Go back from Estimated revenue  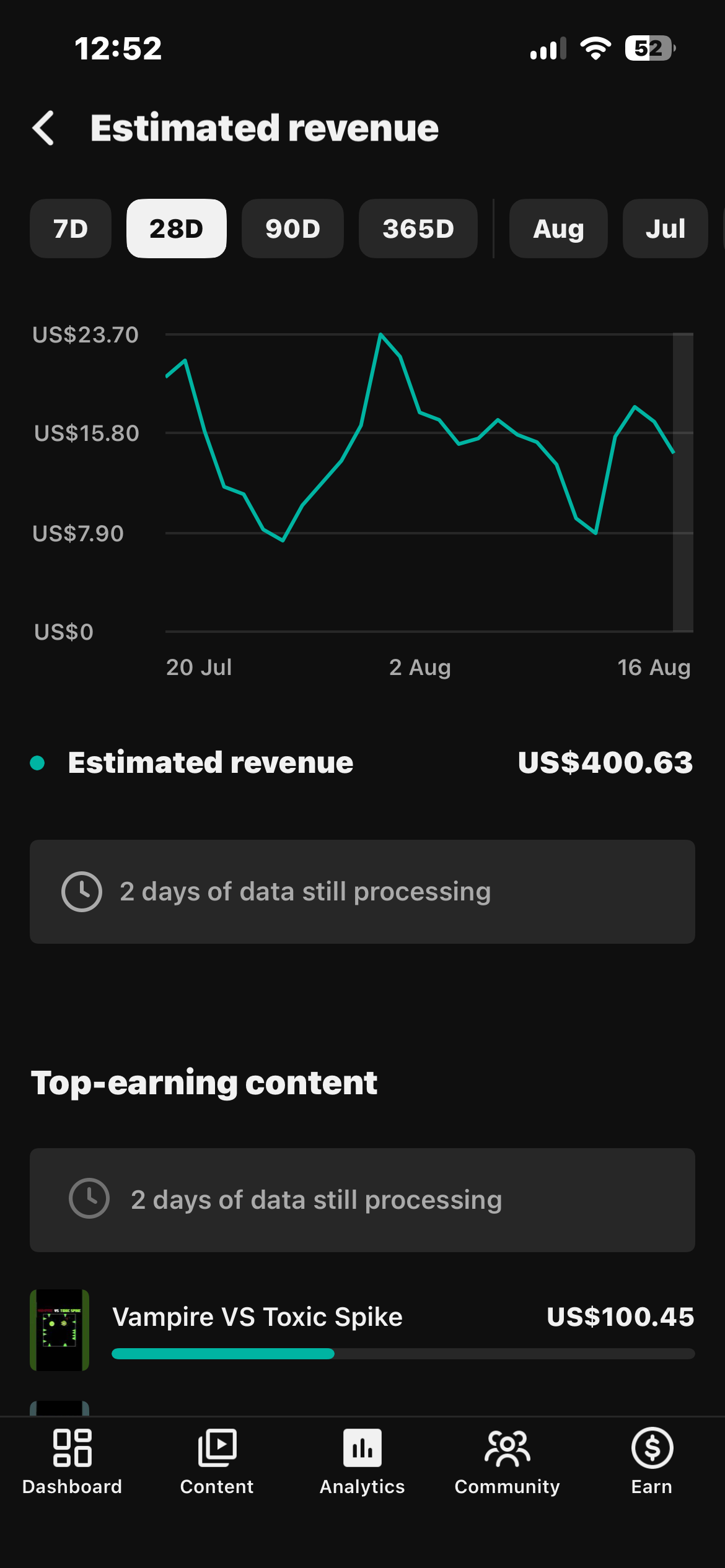(x=43, y=128)
